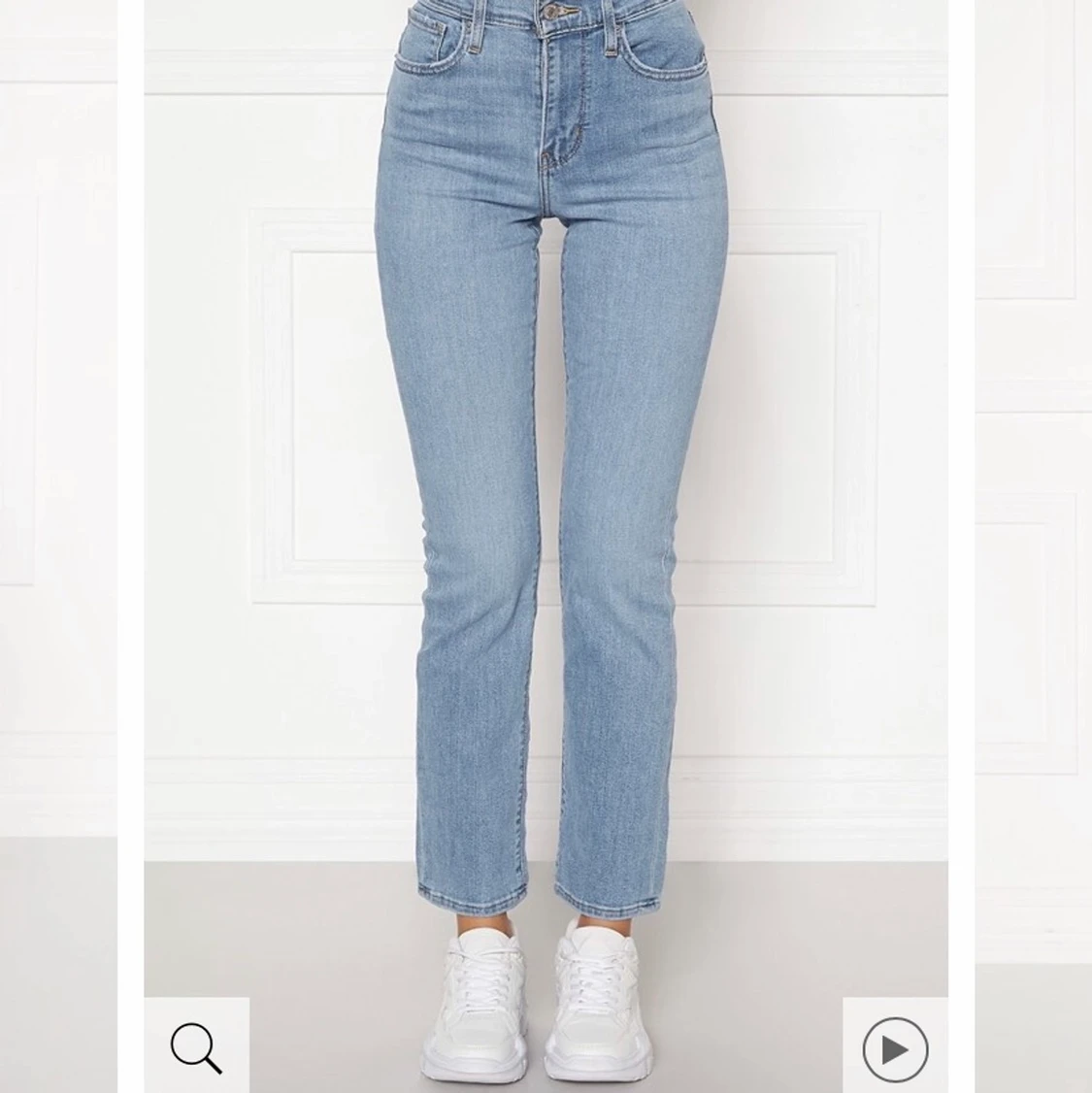Viewport: 1092px width, 1093px height.
Task: Tap the magnifier to zoom the product image
Action: click(196, 1048)
